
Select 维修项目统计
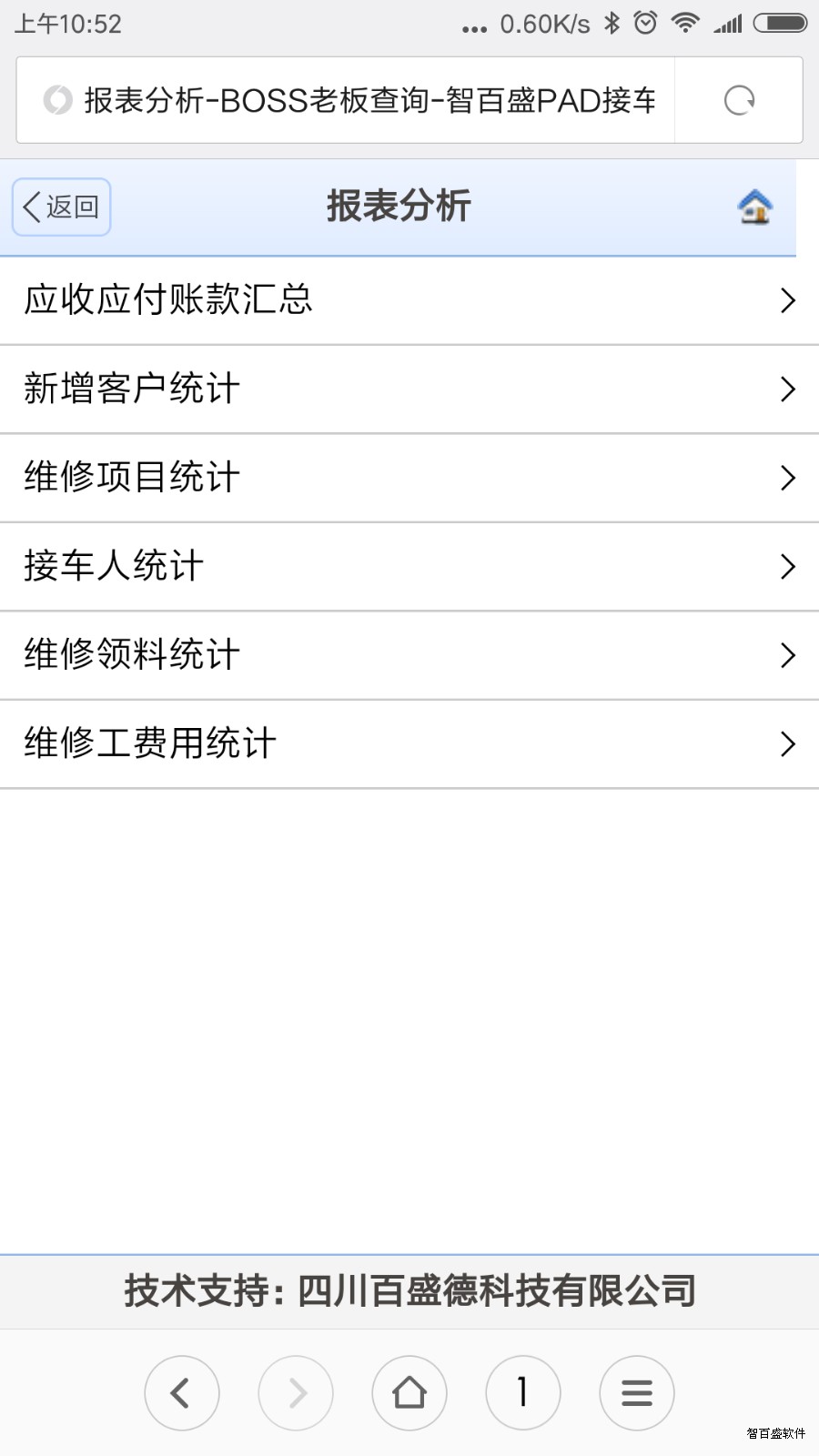tap(409, 478)
